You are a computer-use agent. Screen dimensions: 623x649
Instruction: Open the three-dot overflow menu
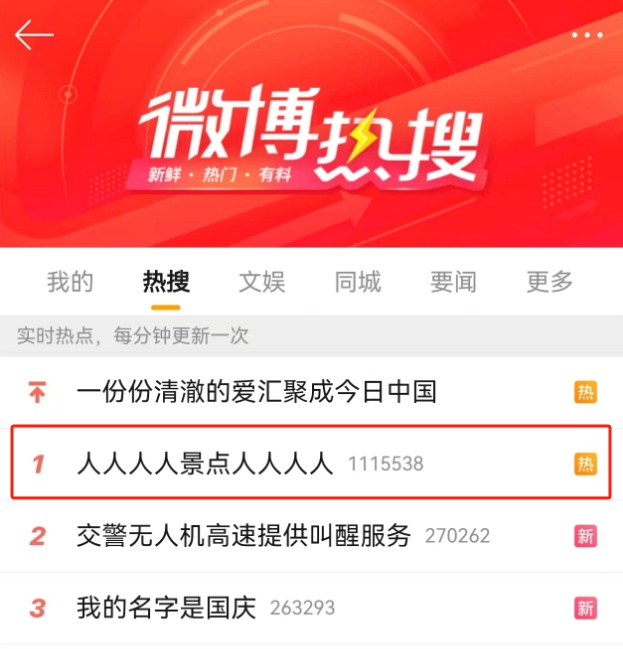pos(587,35)
